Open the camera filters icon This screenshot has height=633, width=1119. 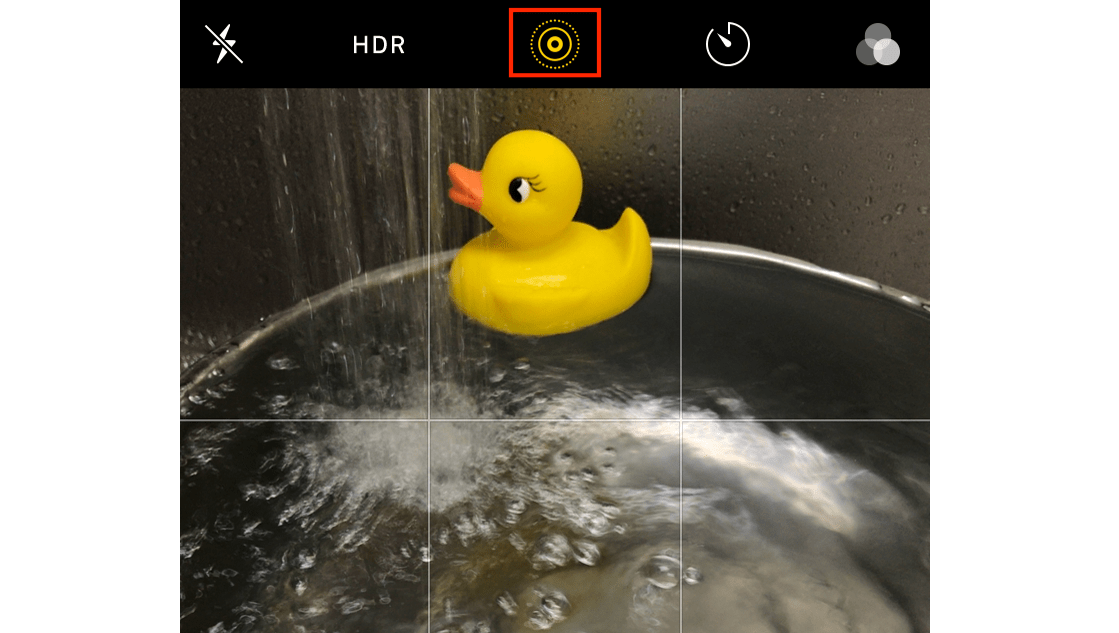tap(878, 45)
